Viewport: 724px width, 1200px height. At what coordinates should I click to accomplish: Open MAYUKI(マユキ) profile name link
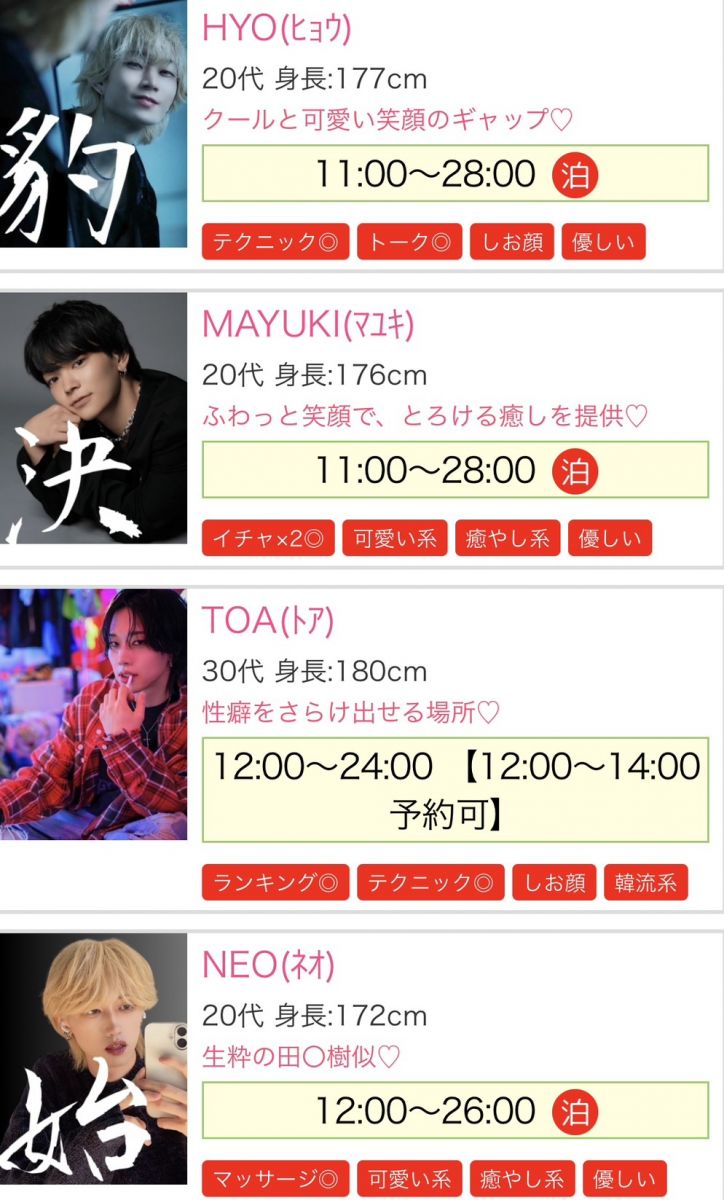point(308,324)
